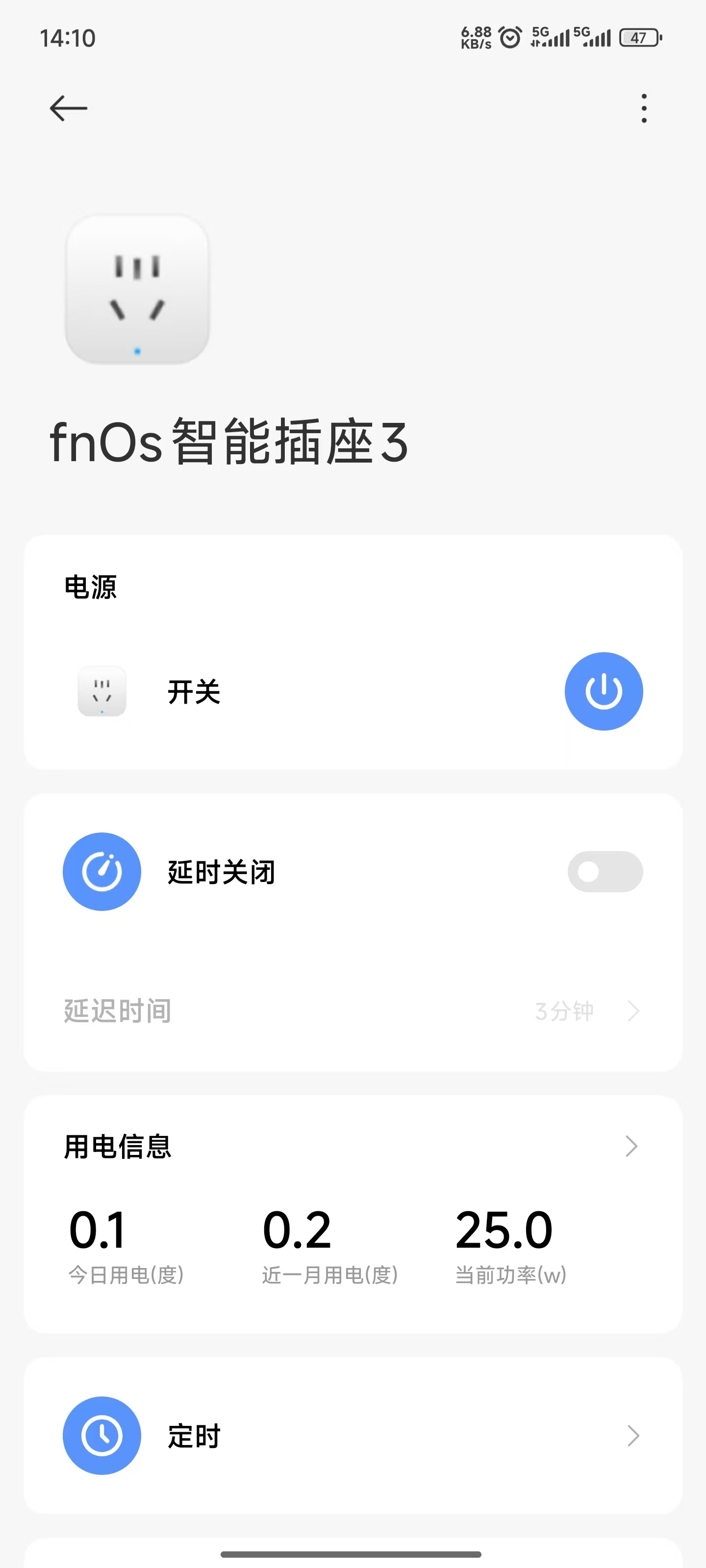The height and width of the screenshot is (1568, 706).
Task: Open the delay-off timer icon
Action: point(101,872)
